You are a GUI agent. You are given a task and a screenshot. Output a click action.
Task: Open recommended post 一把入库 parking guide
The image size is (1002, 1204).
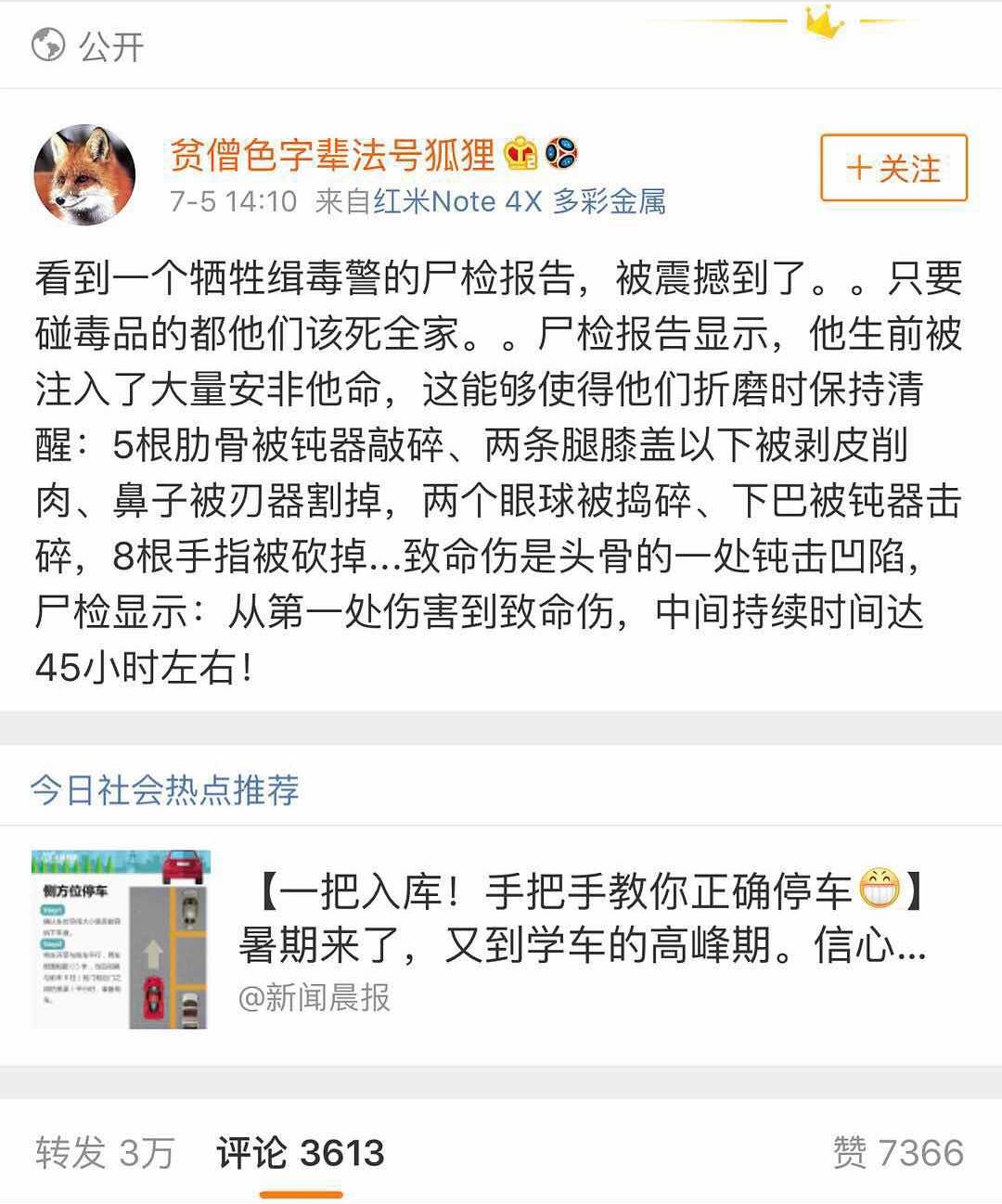(x=583, y=918)
